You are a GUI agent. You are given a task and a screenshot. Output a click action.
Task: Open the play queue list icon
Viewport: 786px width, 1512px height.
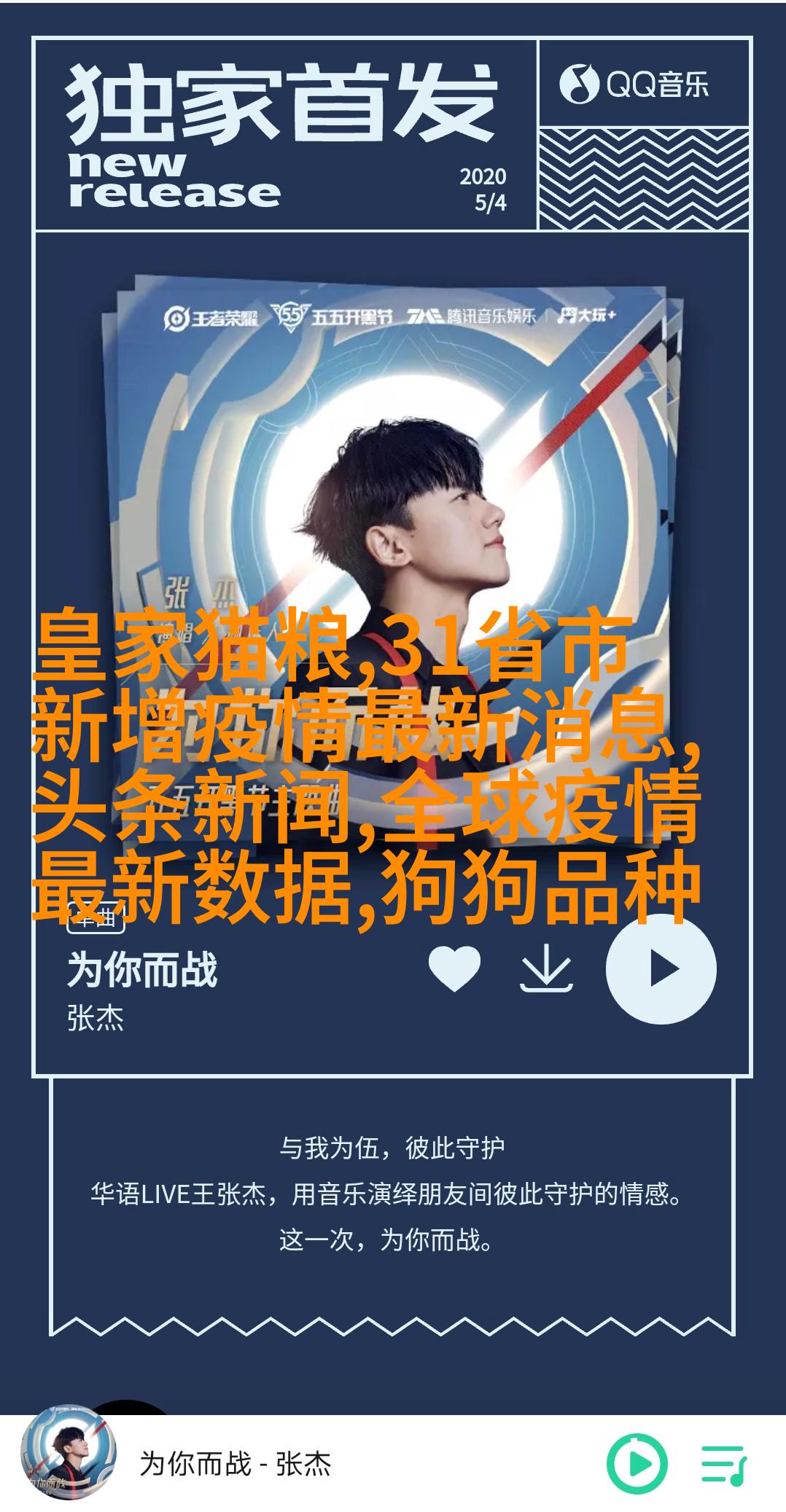[x=723, y=1464]
